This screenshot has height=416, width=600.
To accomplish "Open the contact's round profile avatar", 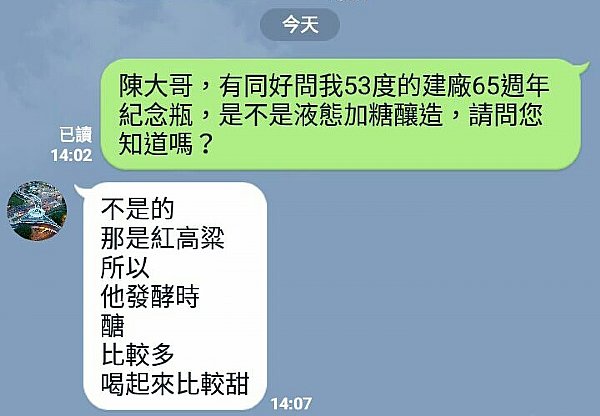I will tap(37, 211).
